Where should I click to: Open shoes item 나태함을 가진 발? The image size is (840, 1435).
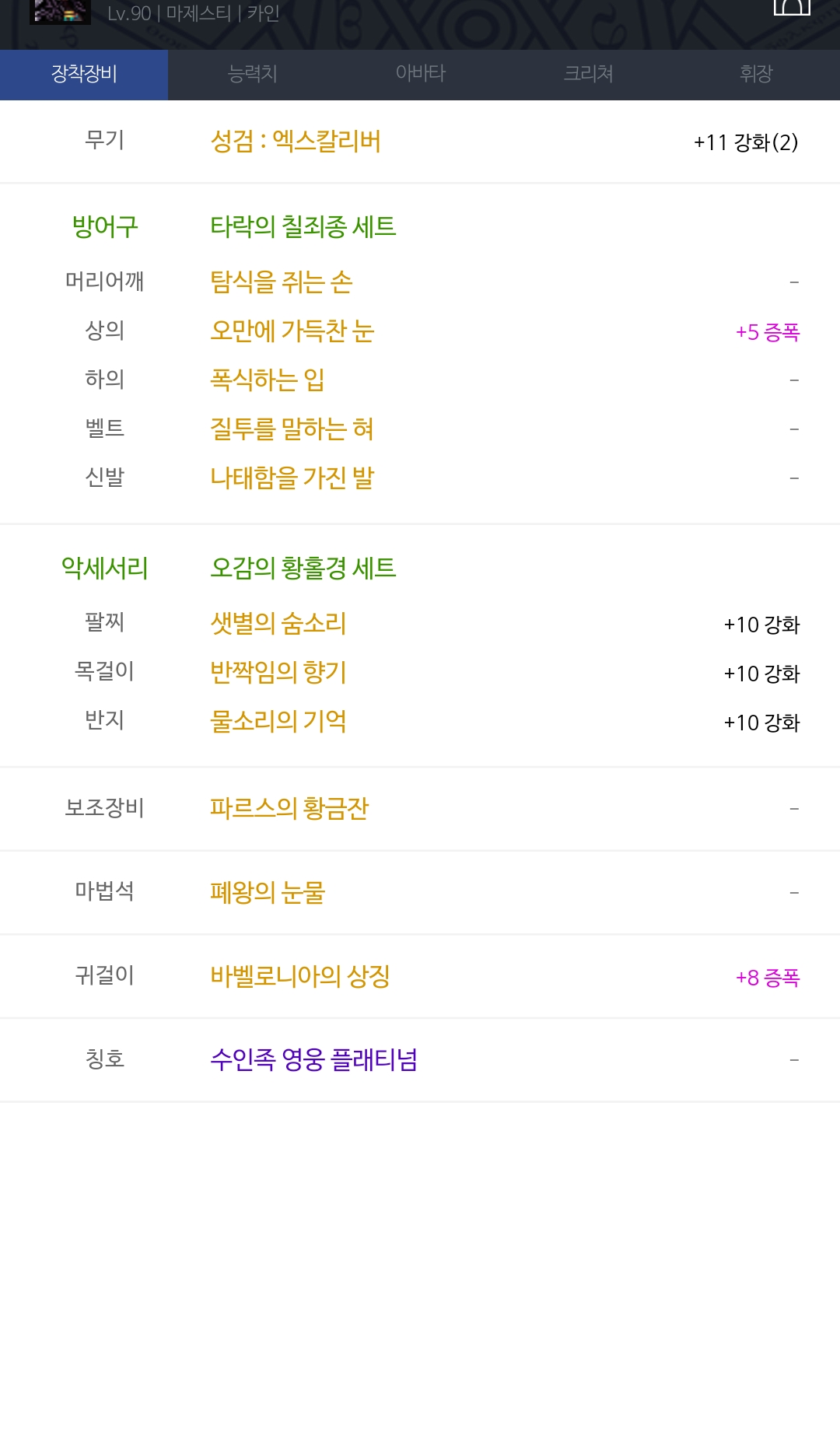[x=292, y=478]
